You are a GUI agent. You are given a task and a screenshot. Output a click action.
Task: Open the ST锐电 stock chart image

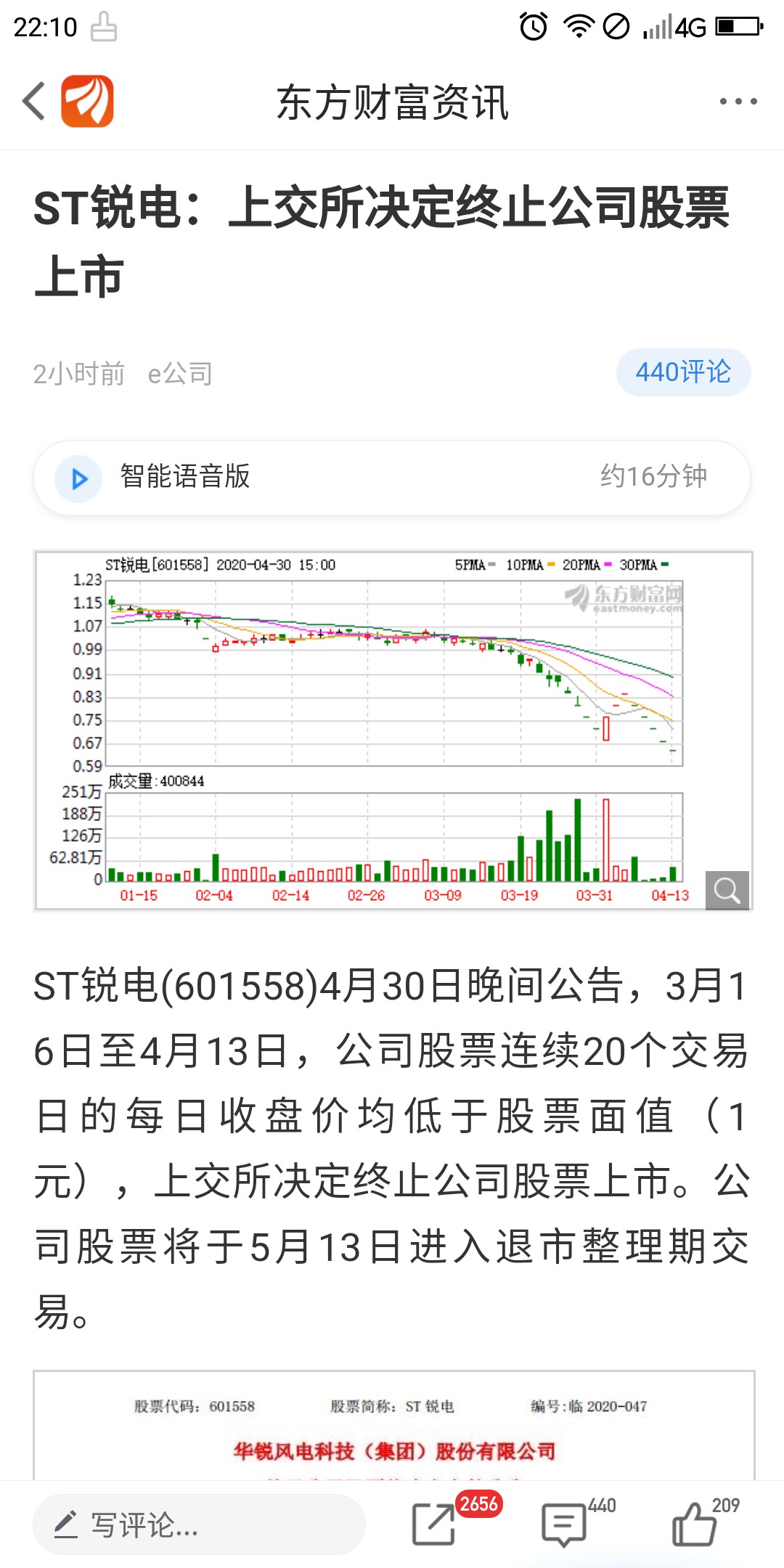[392, 726]
